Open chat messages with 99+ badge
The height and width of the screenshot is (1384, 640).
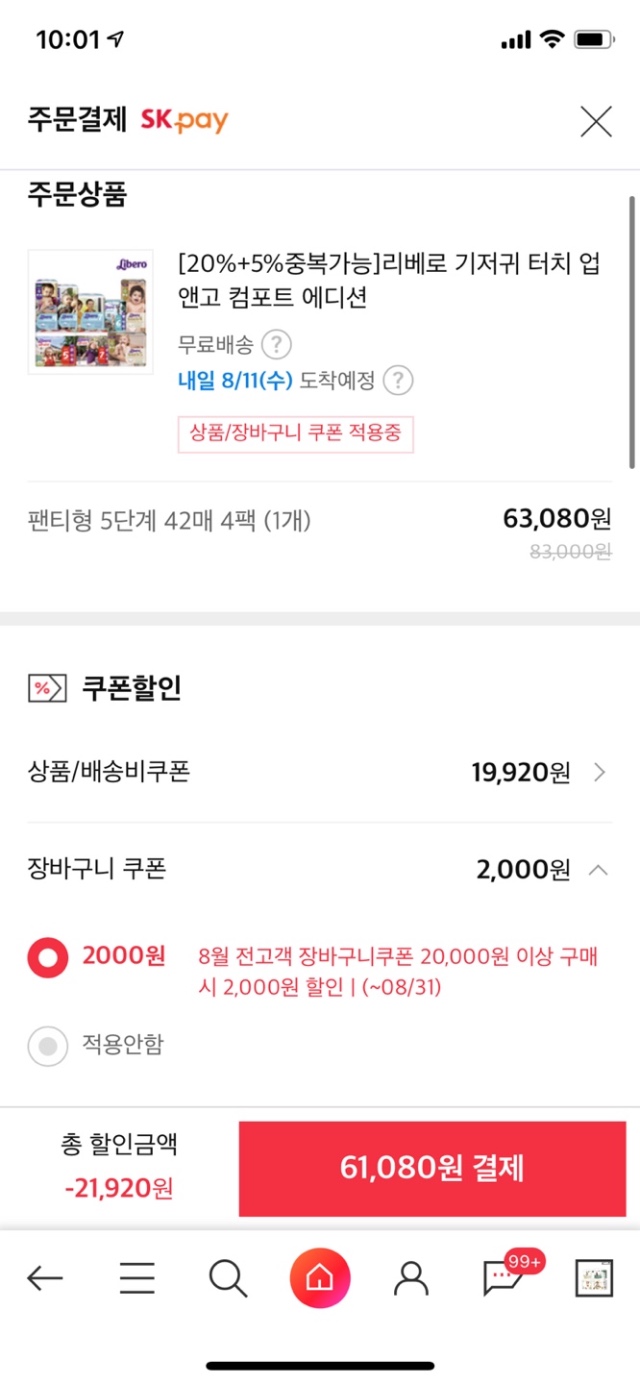click(503, 1277)
